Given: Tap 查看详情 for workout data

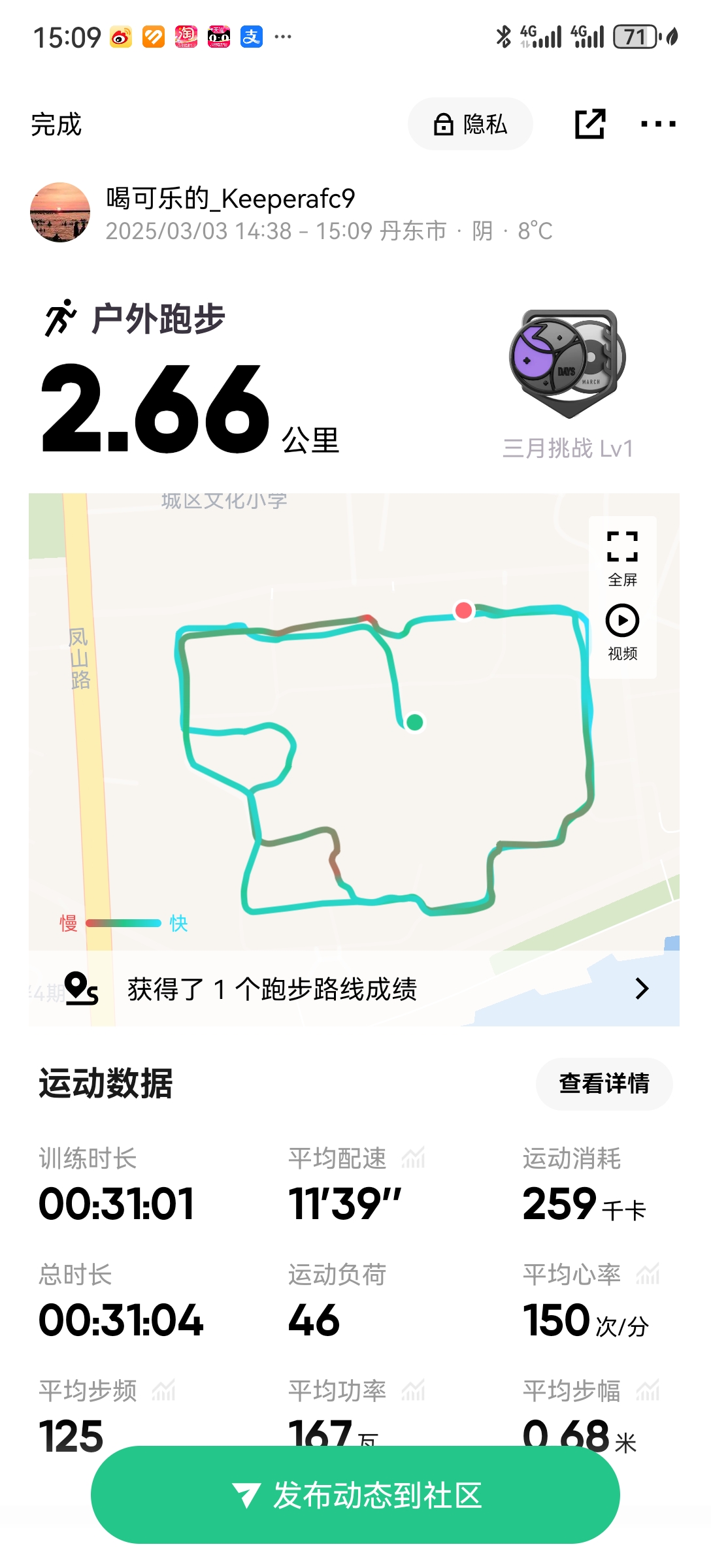Looking at the screenshot, I should click(x=604, y=1083).
